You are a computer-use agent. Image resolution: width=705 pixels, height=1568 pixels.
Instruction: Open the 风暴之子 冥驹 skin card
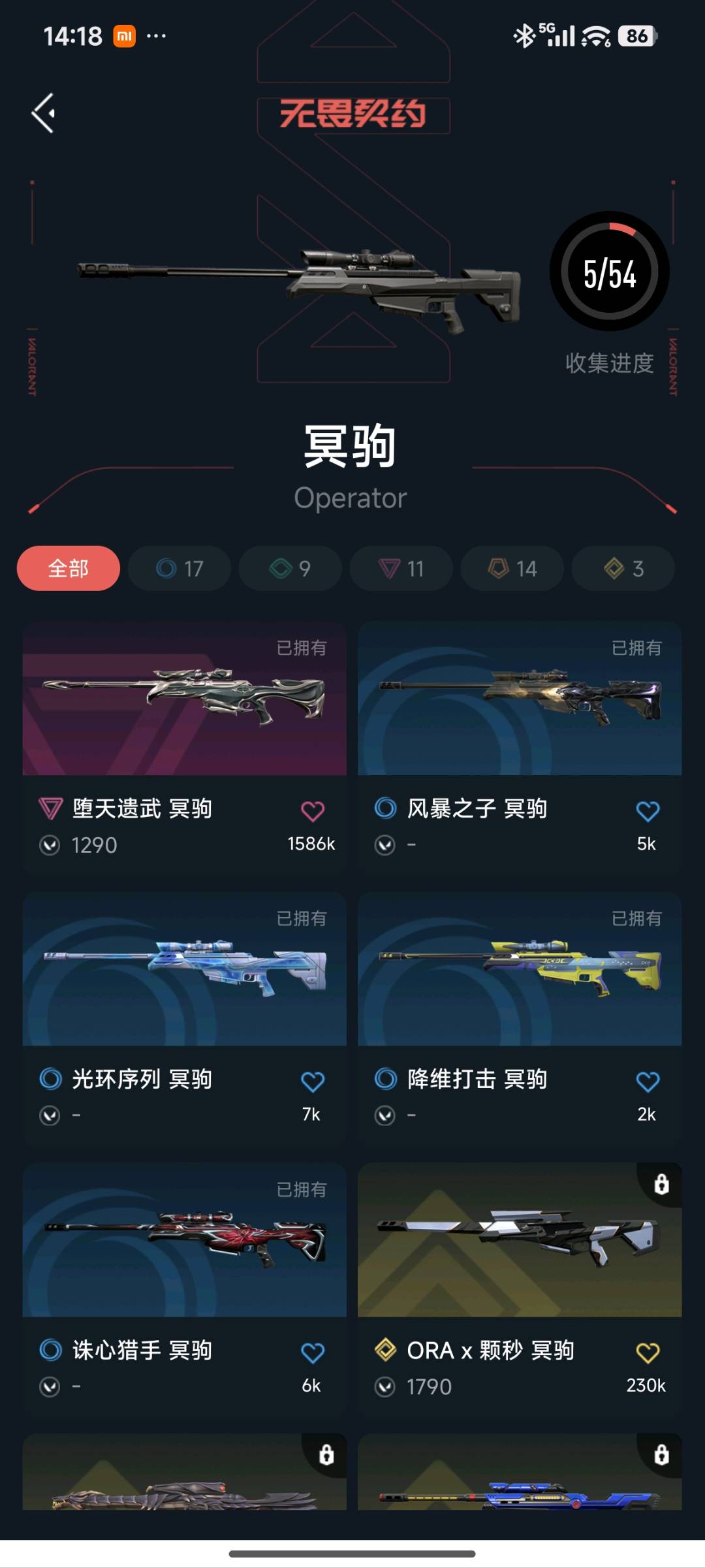520,748
